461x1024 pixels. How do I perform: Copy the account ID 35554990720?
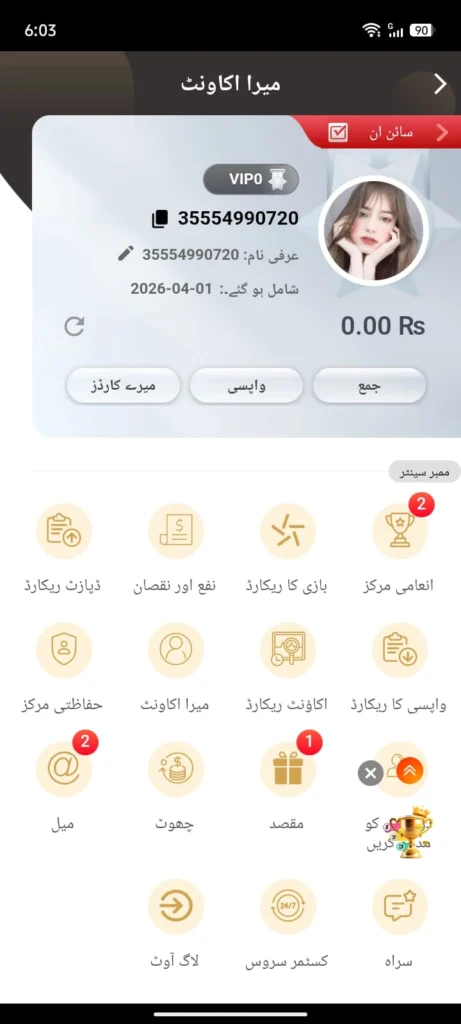(x=159, y=219)
